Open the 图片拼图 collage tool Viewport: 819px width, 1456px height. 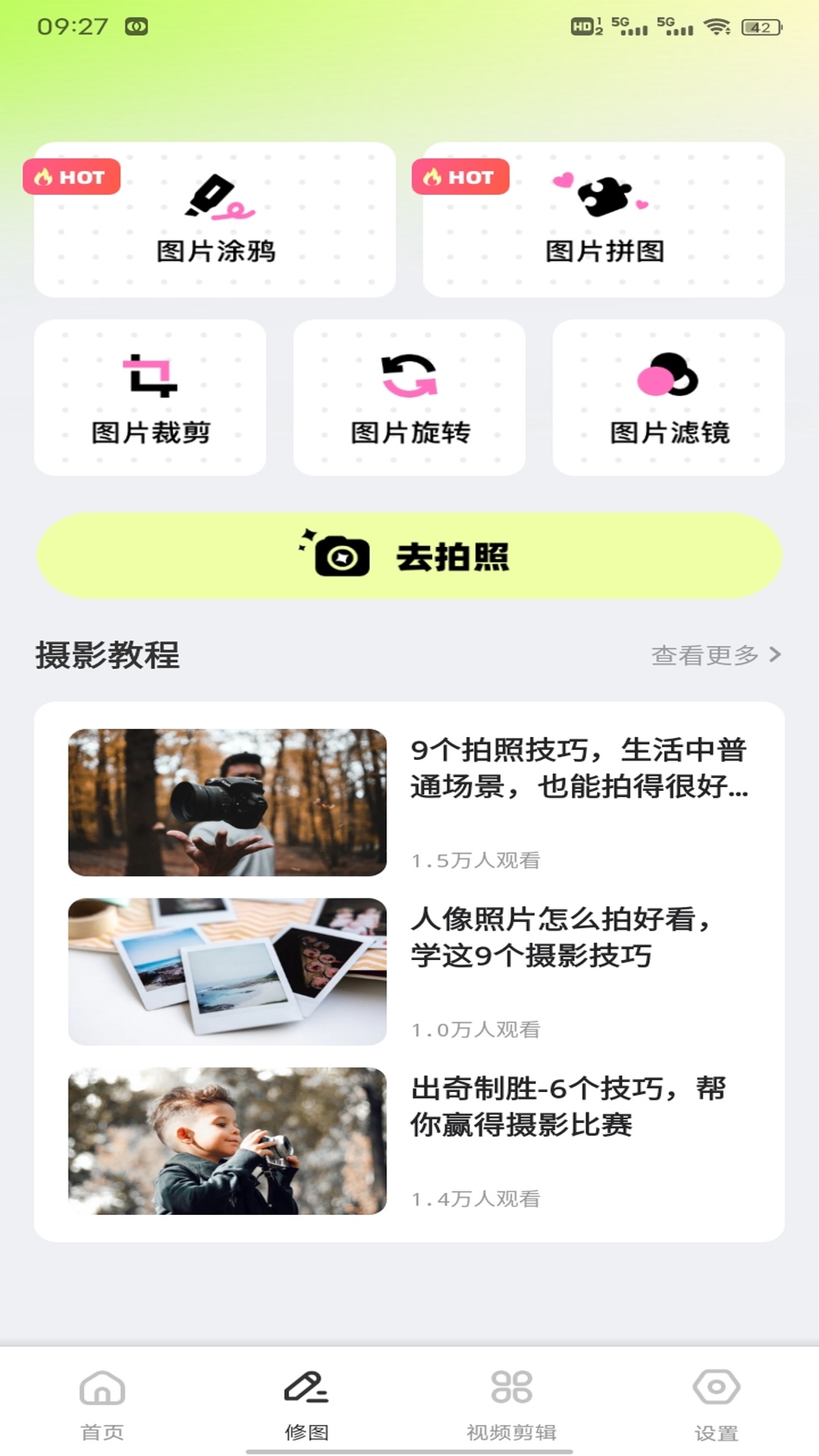(x=604, y=219)
